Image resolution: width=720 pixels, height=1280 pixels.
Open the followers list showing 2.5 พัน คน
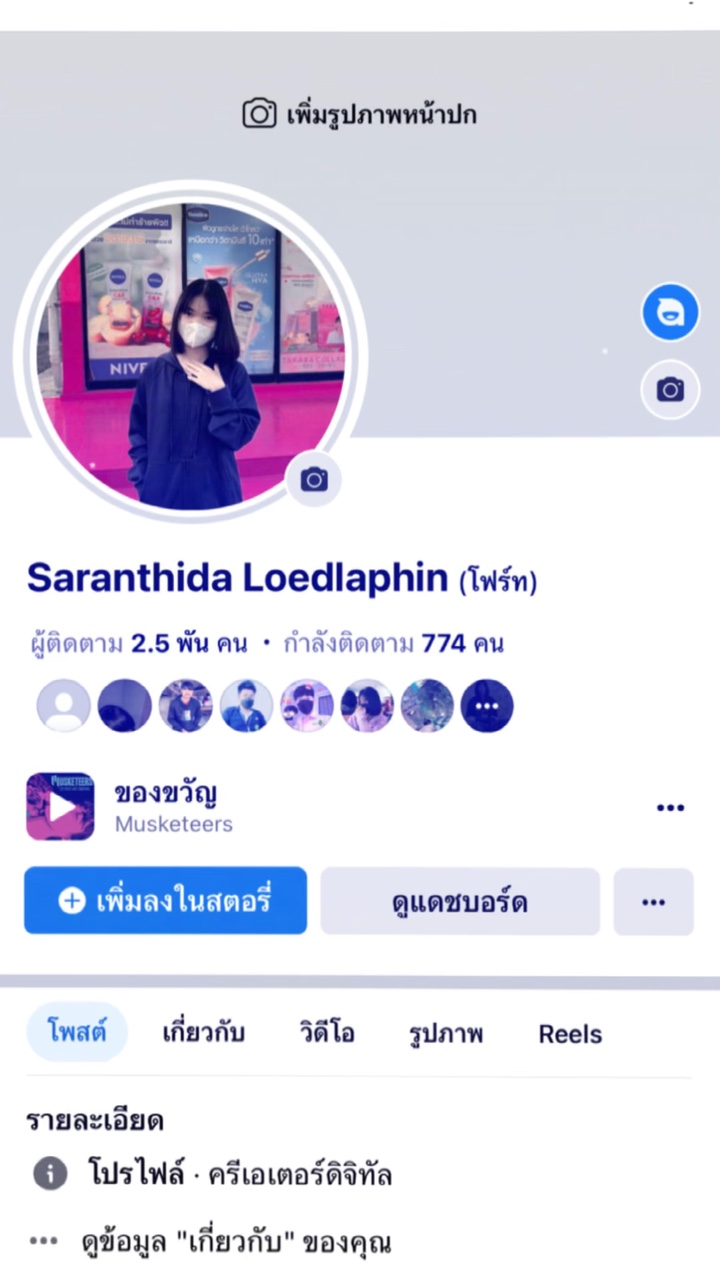(139, 643)
